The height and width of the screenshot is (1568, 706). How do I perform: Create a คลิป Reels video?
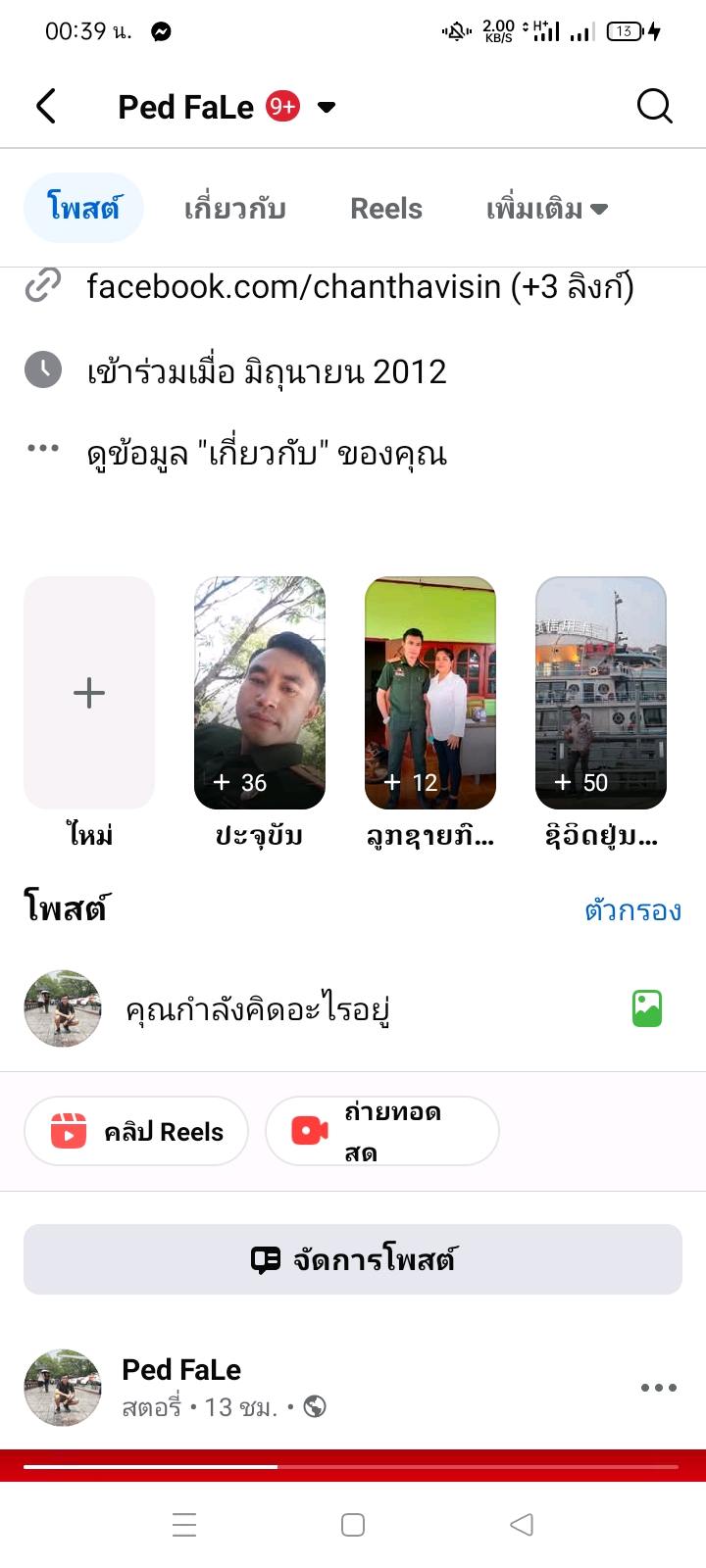136,1131
